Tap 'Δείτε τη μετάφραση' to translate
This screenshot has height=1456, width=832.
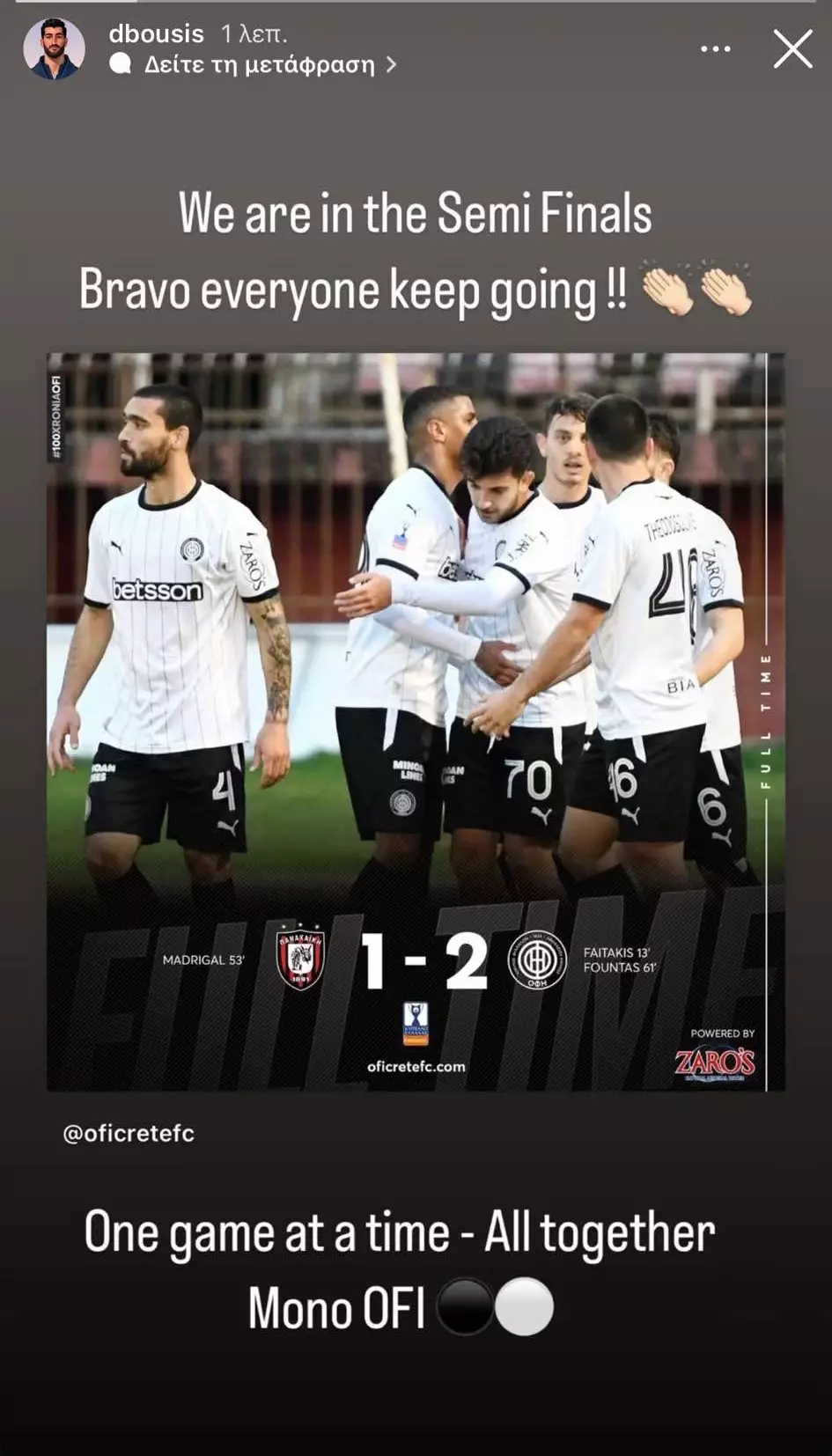[x=260, y=64]
